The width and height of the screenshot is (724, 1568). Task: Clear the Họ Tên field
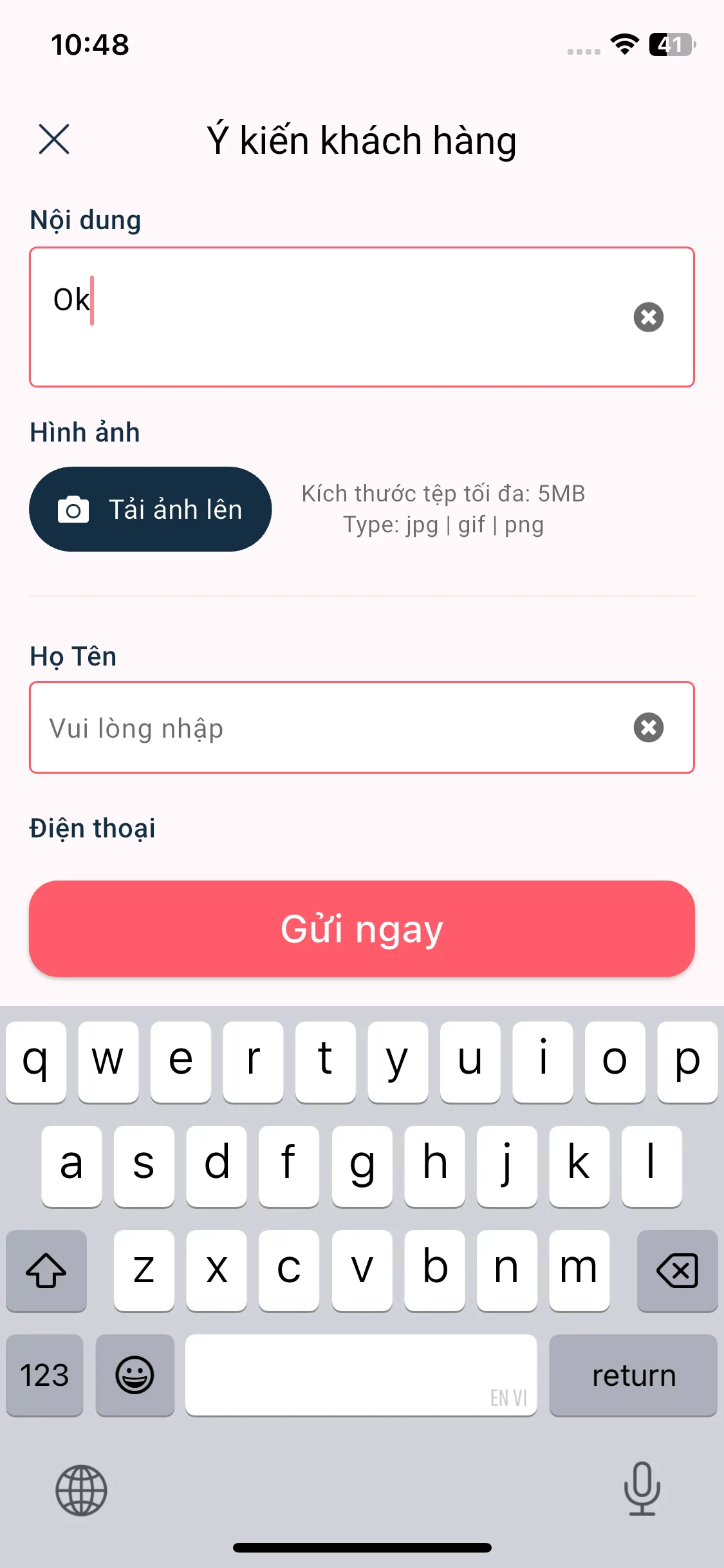click(648, 727)
